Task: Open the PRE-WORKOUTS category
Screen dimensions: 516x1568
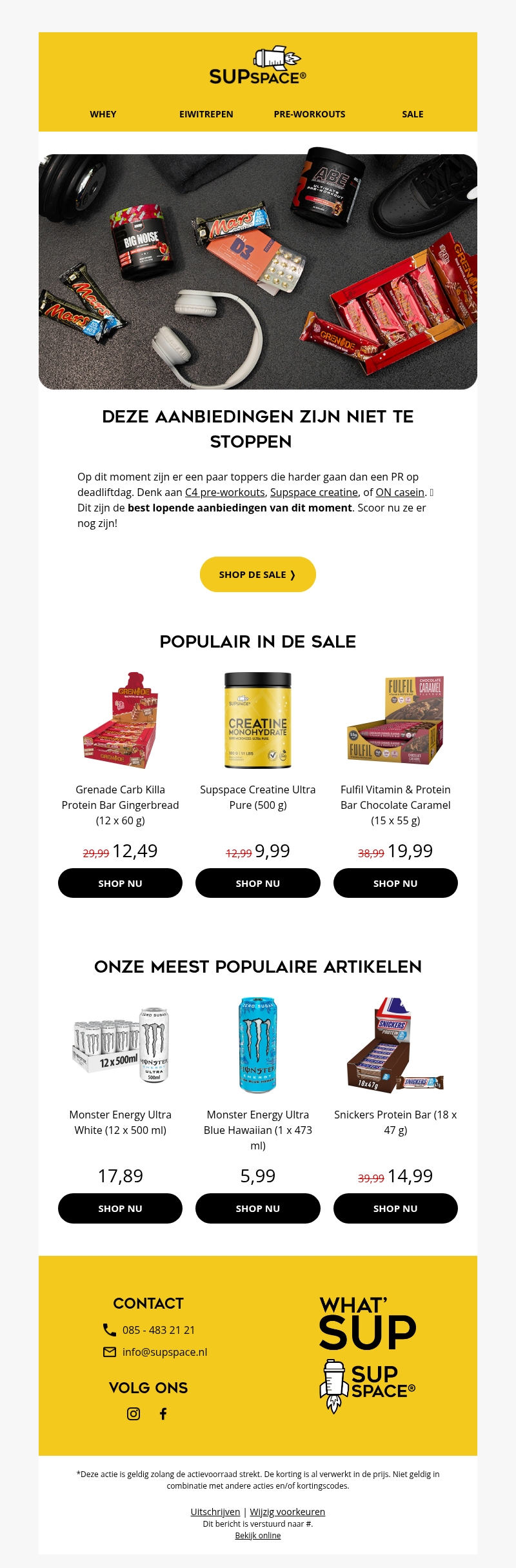Action: click(x=310, y=114)
